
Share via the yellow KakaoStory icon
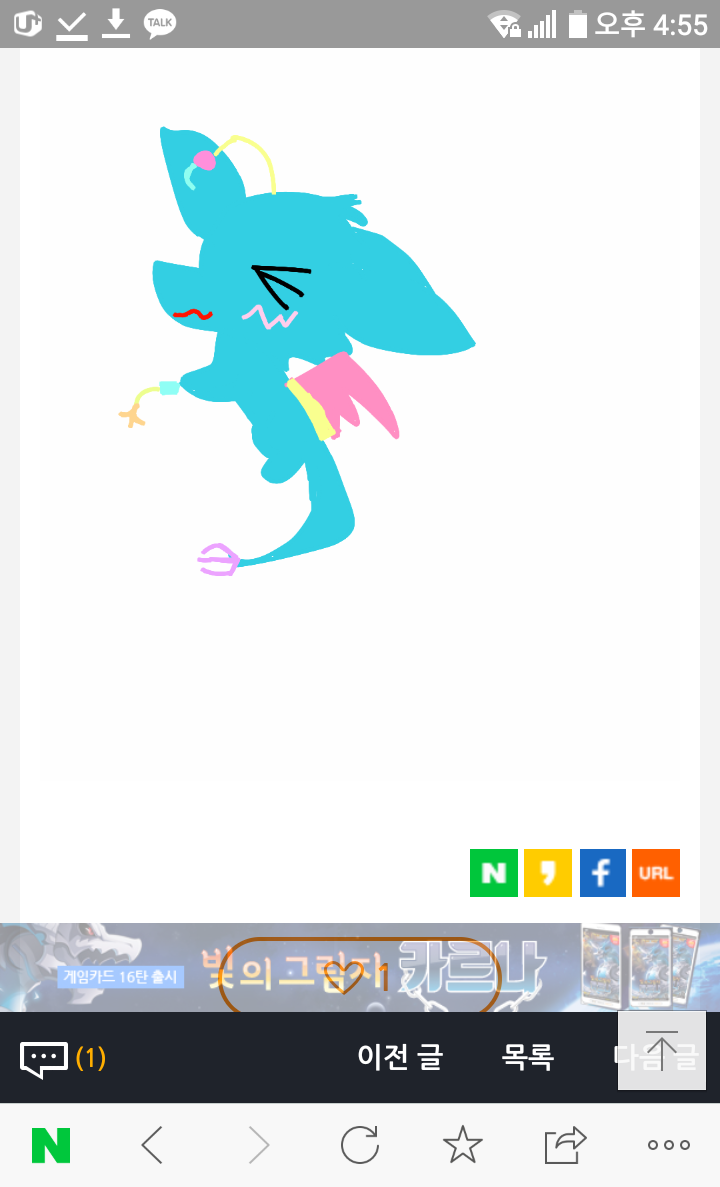point(548,873)
